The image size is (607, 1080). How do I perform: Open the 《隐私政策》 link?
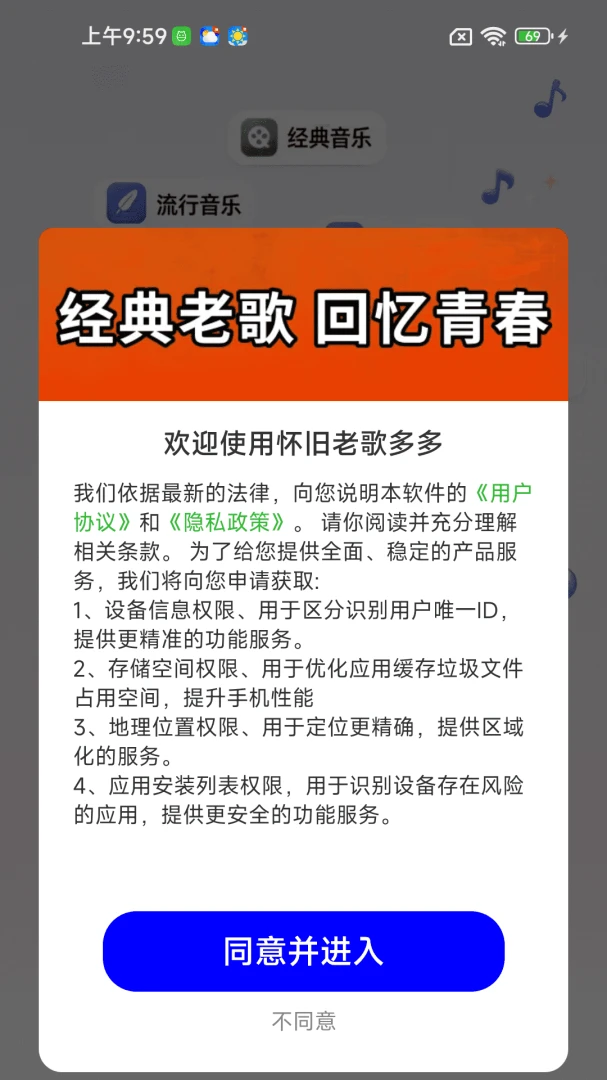[226, 523]
